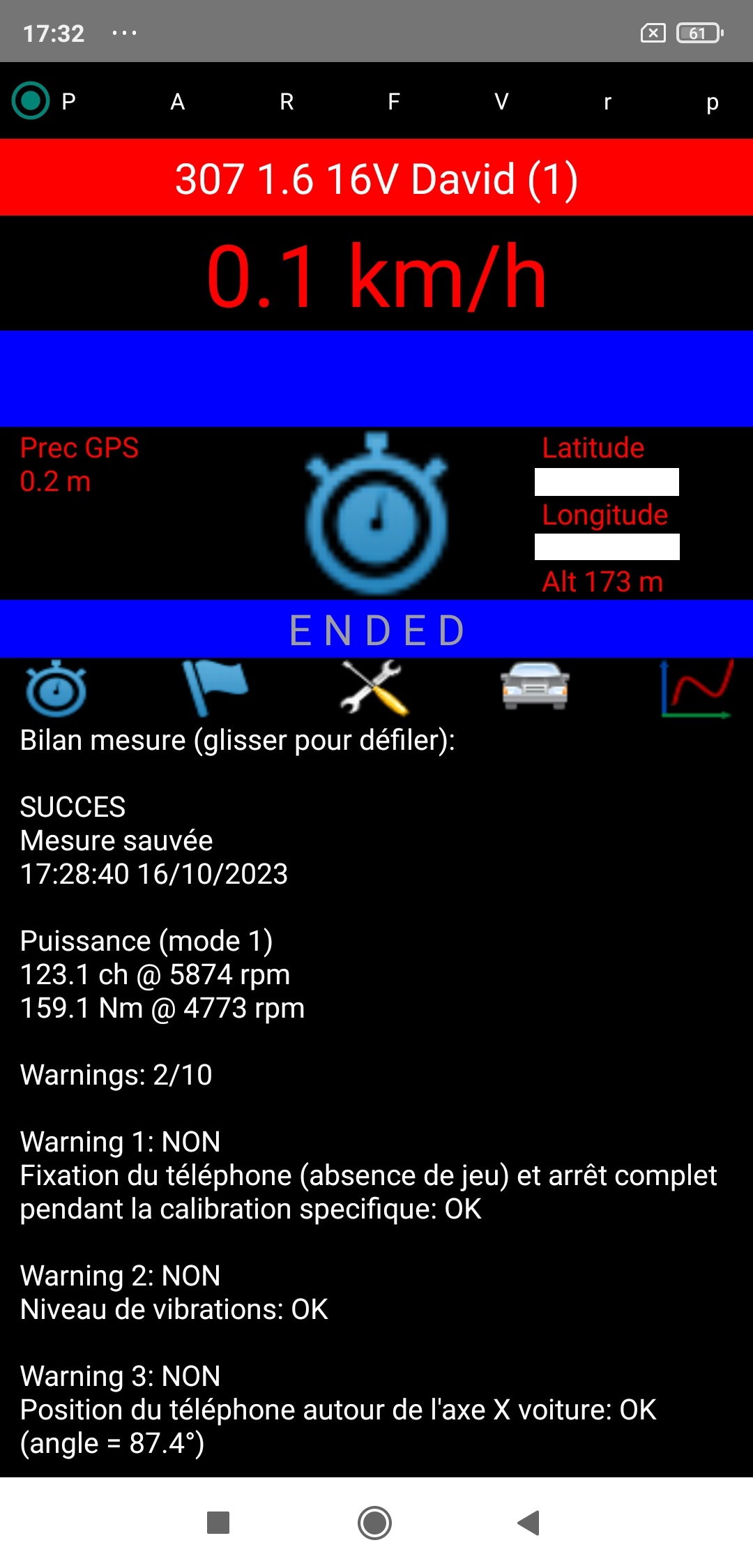Viewport: 753px width, 1568px height.
Task: Open the small stopwatch measurement icon
Action: coord(56,689)
